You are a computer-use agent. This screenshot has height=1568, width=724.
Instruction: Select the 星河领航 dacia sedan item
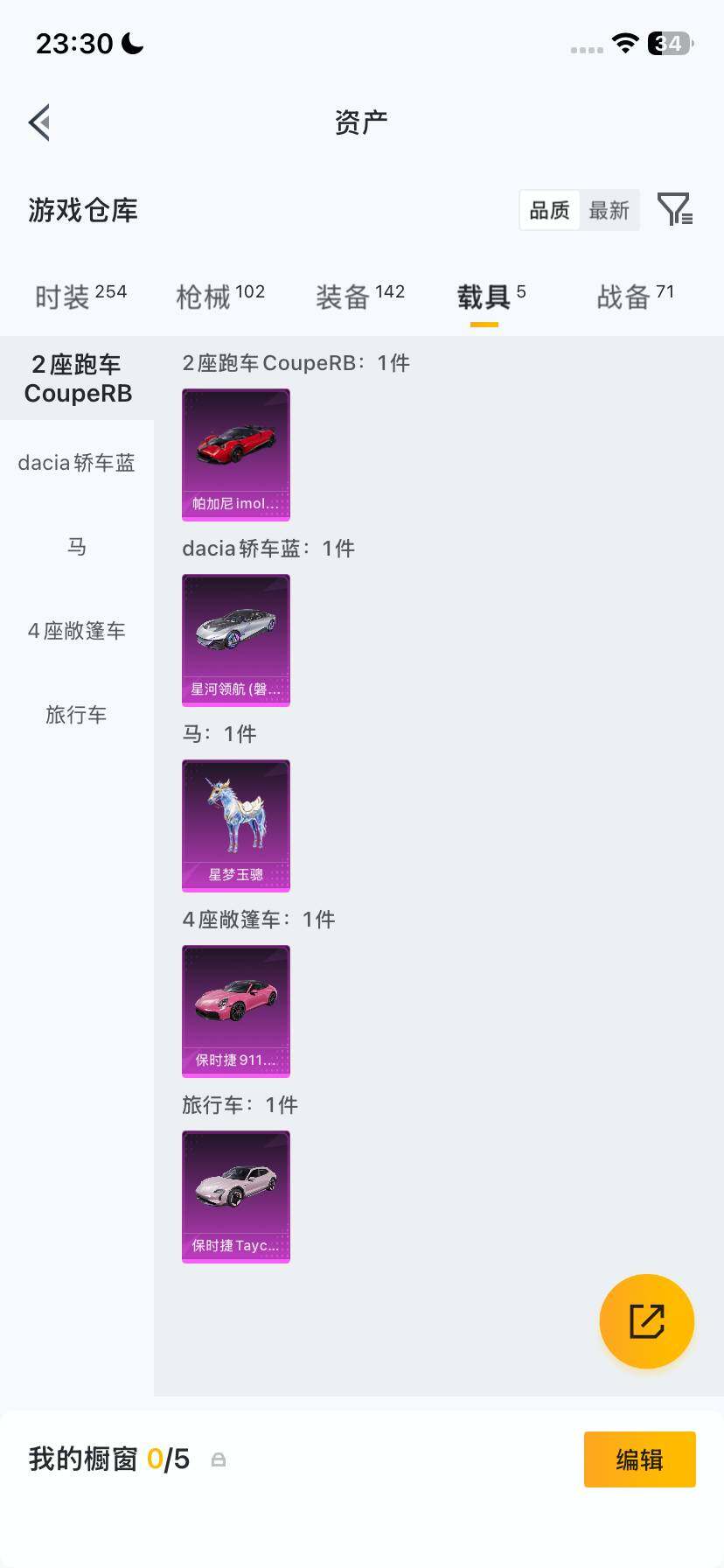point(235,640)
